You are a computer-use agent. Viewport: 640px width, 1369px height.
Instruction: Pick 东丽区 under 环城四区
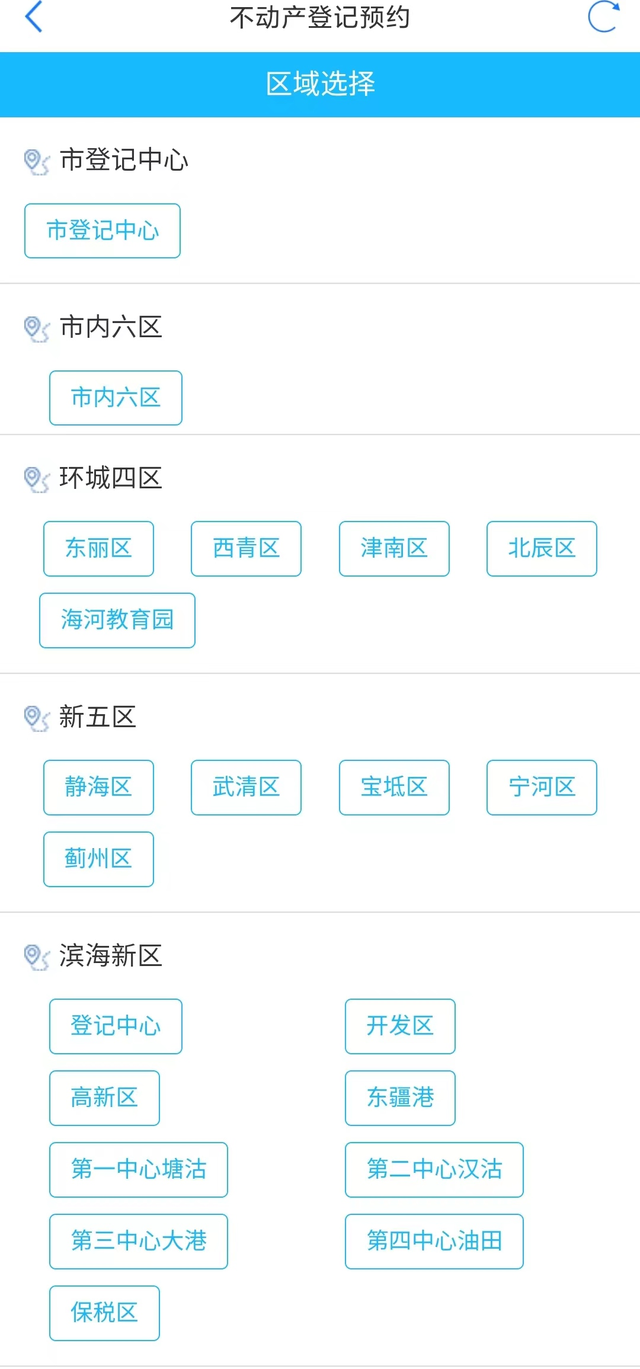(x=98, y=549)
